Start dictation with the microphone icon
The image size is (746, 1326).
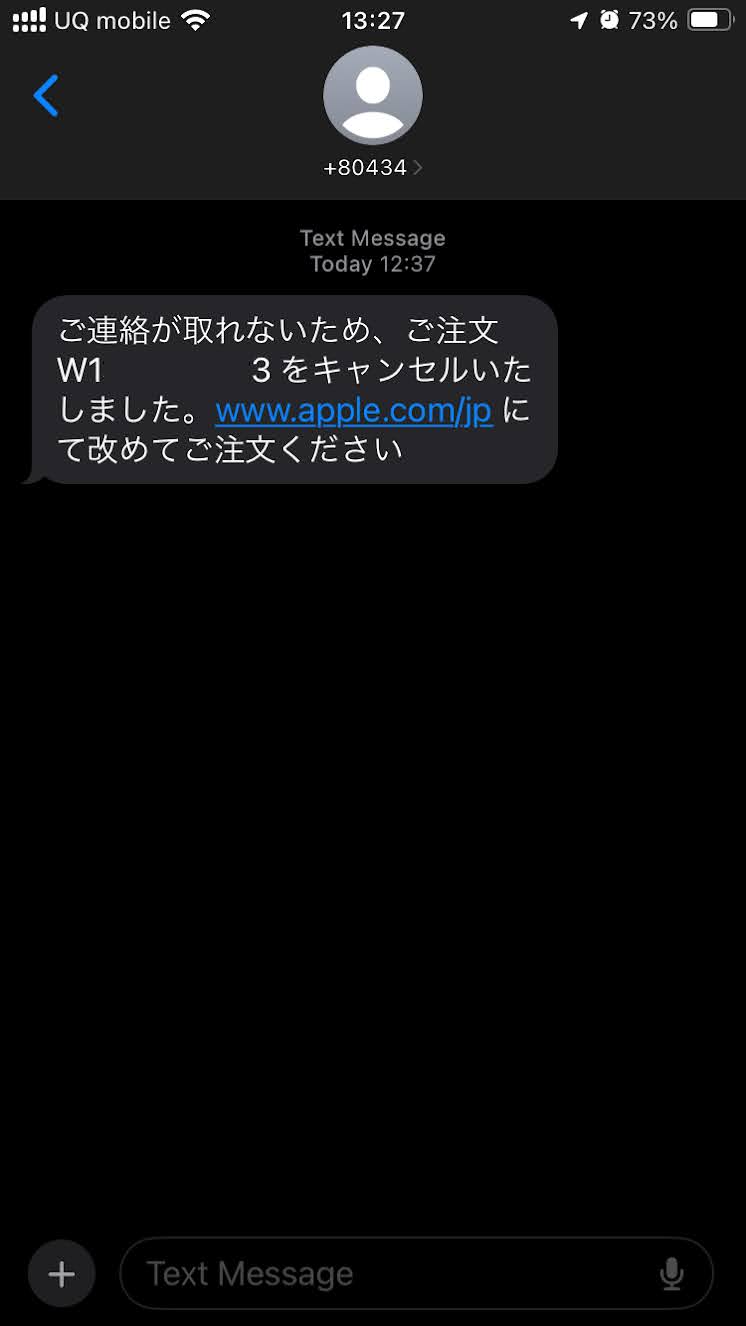tap(672, 1274)
